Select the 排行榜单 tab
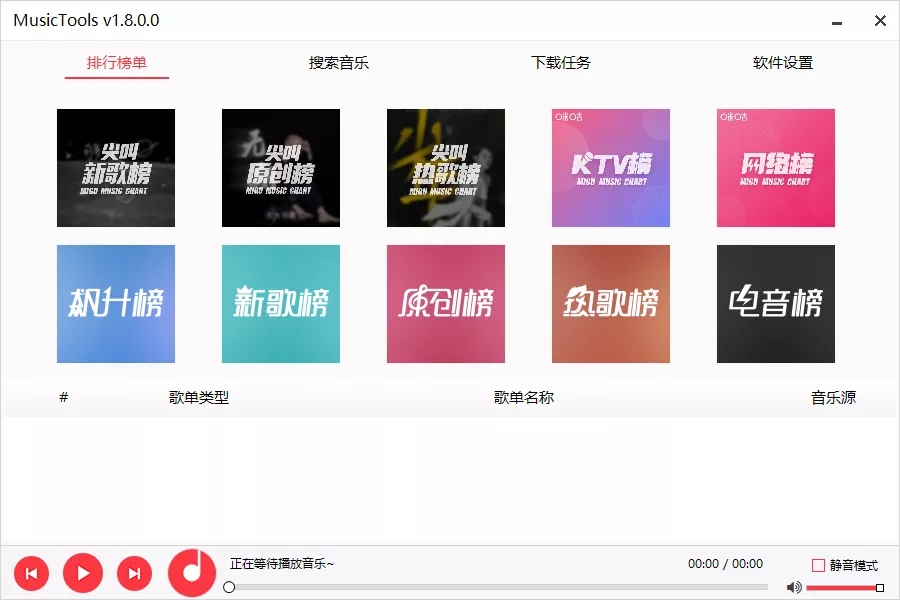900x600 pixels. pyautogui.click(x=116, y=63)
